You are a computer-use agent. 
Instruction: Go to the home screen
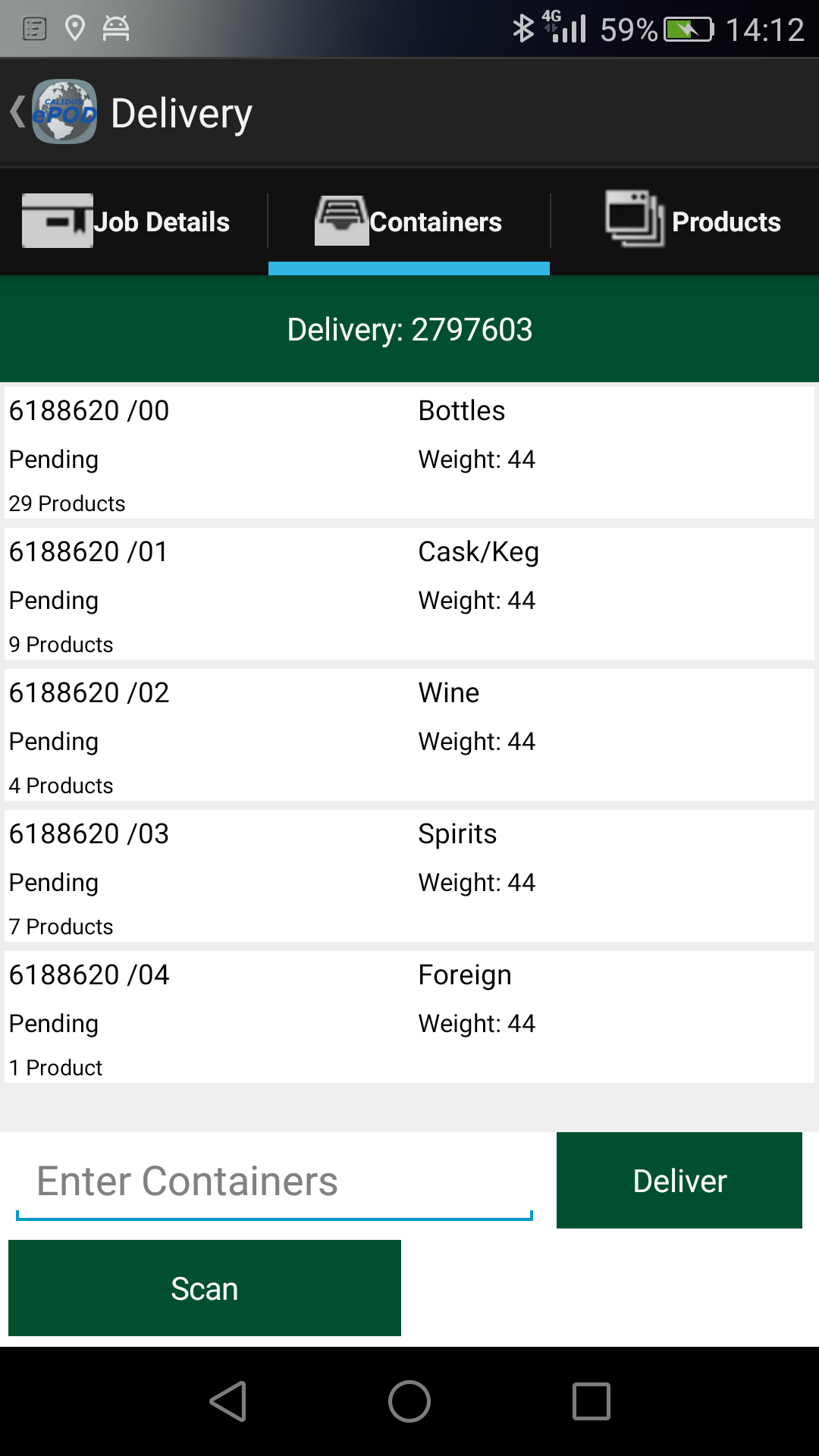coord(409,1401)
